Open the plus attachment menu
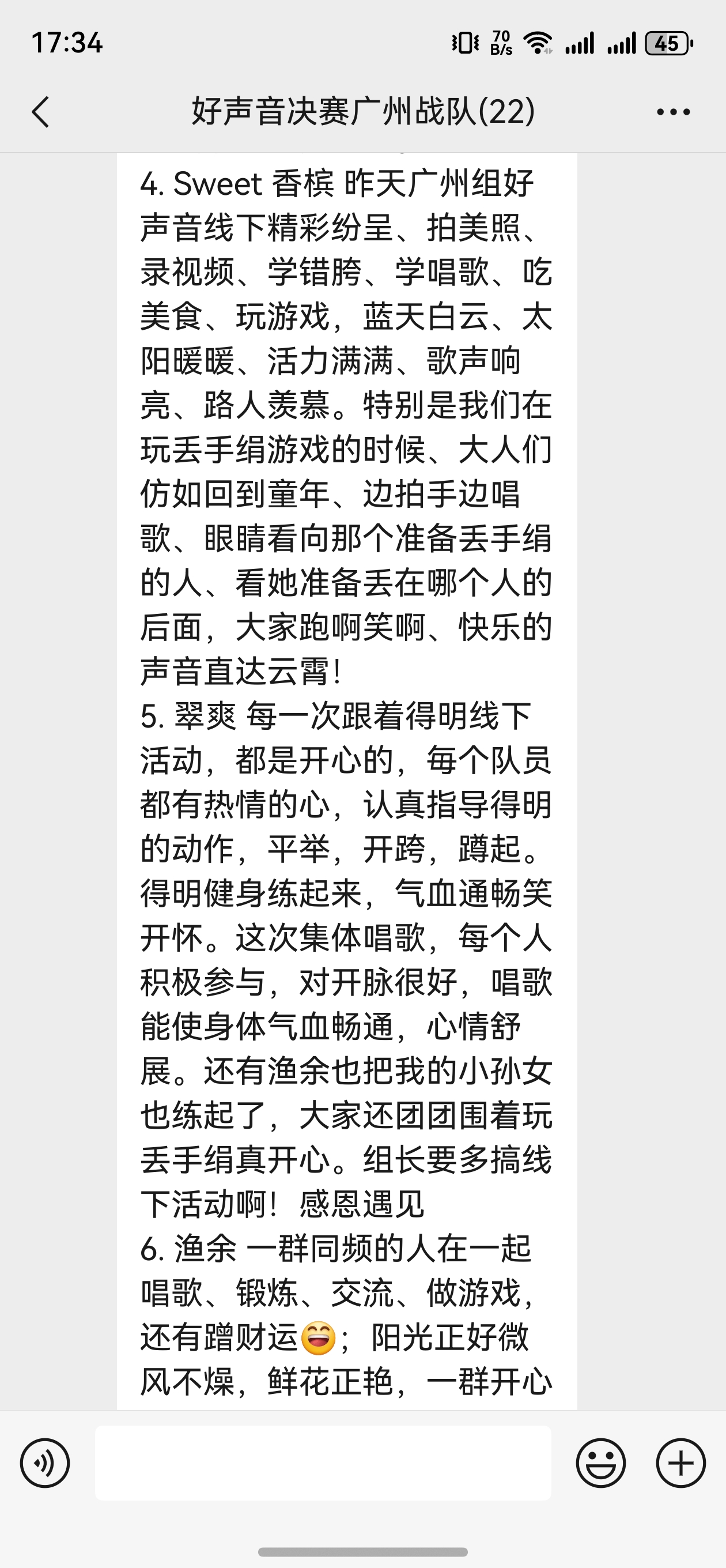726x1568 pixels. tap(680, 1463)
